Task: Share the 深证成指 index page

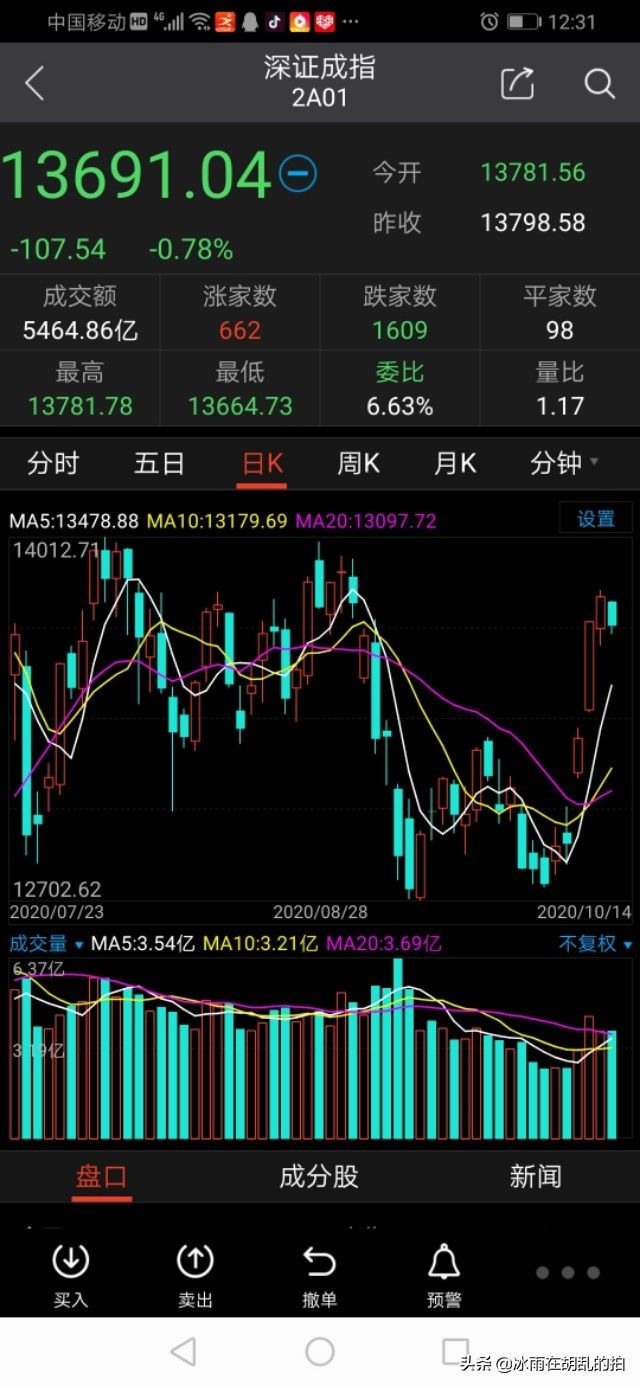Action: pos(517,84)
